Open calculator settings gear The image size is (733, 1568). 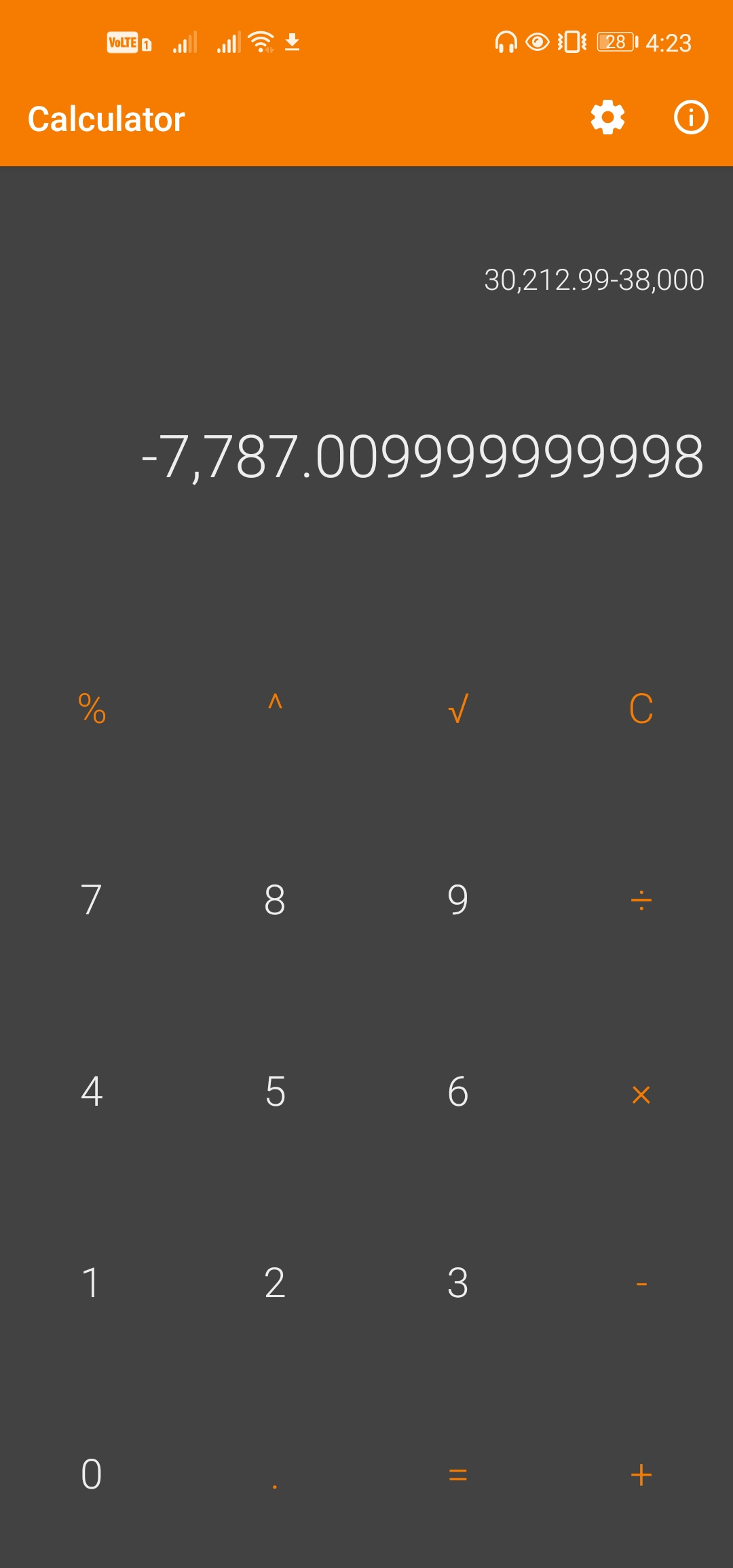pyautogui.click(x=607, y=117)
